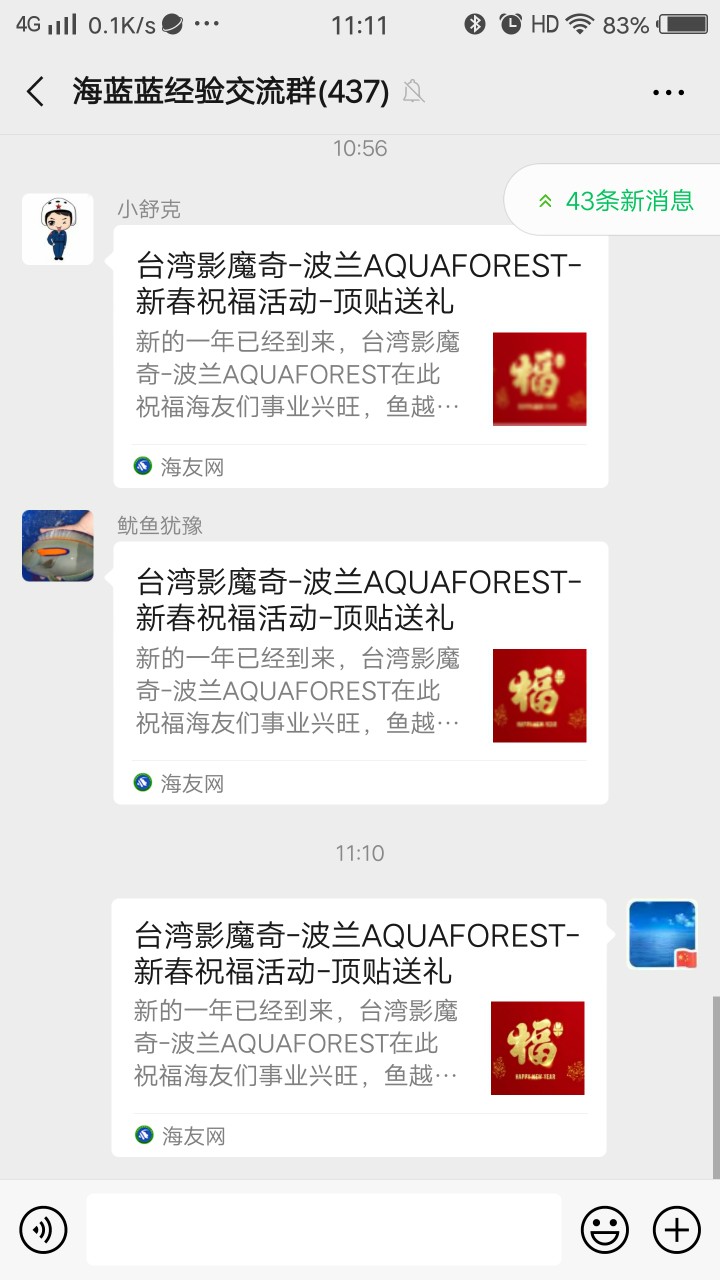The width and height of the screenshot is (720, 1280).
Task: Jump to the 43 new messages
Action: (616, 200)
